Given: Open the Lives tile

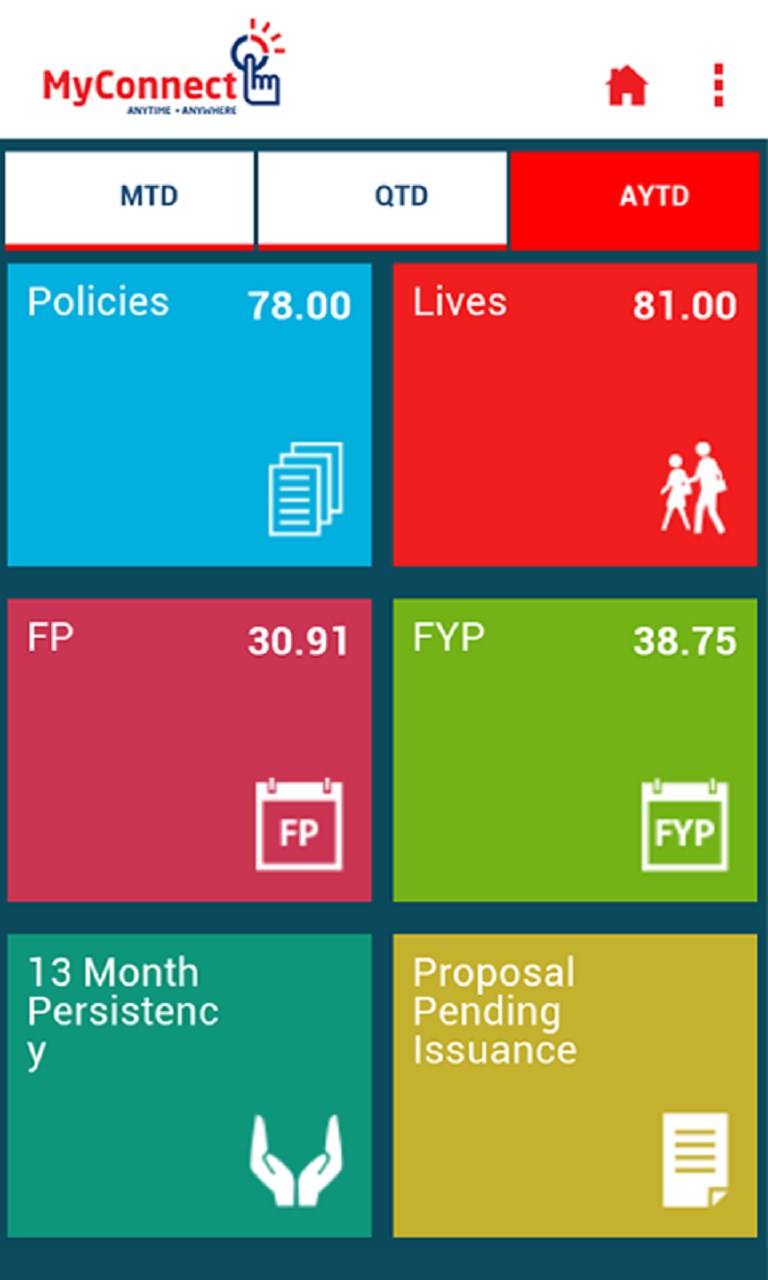Looking at the screenshot, I should (x=575, y=414).
